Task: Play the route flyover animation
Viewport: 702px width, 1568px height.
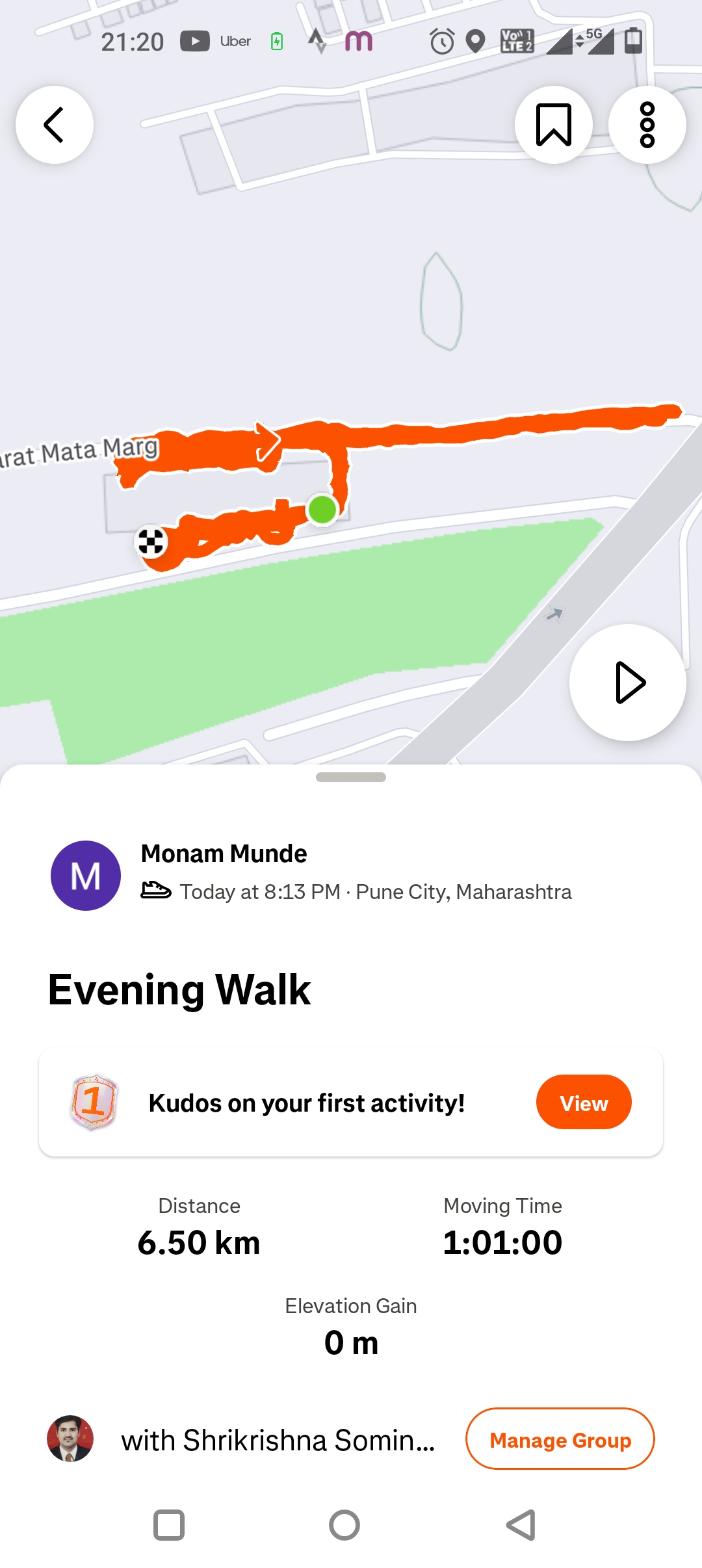Action: [628, 683]
